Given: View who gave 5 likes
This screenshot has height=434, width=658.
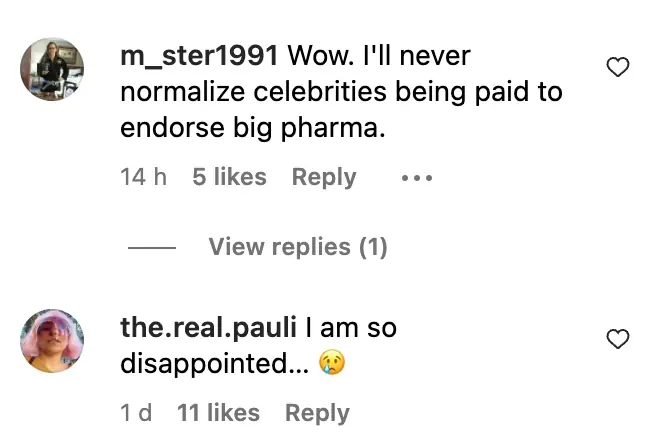Looking at the screenshot, I should pos(229,177).
